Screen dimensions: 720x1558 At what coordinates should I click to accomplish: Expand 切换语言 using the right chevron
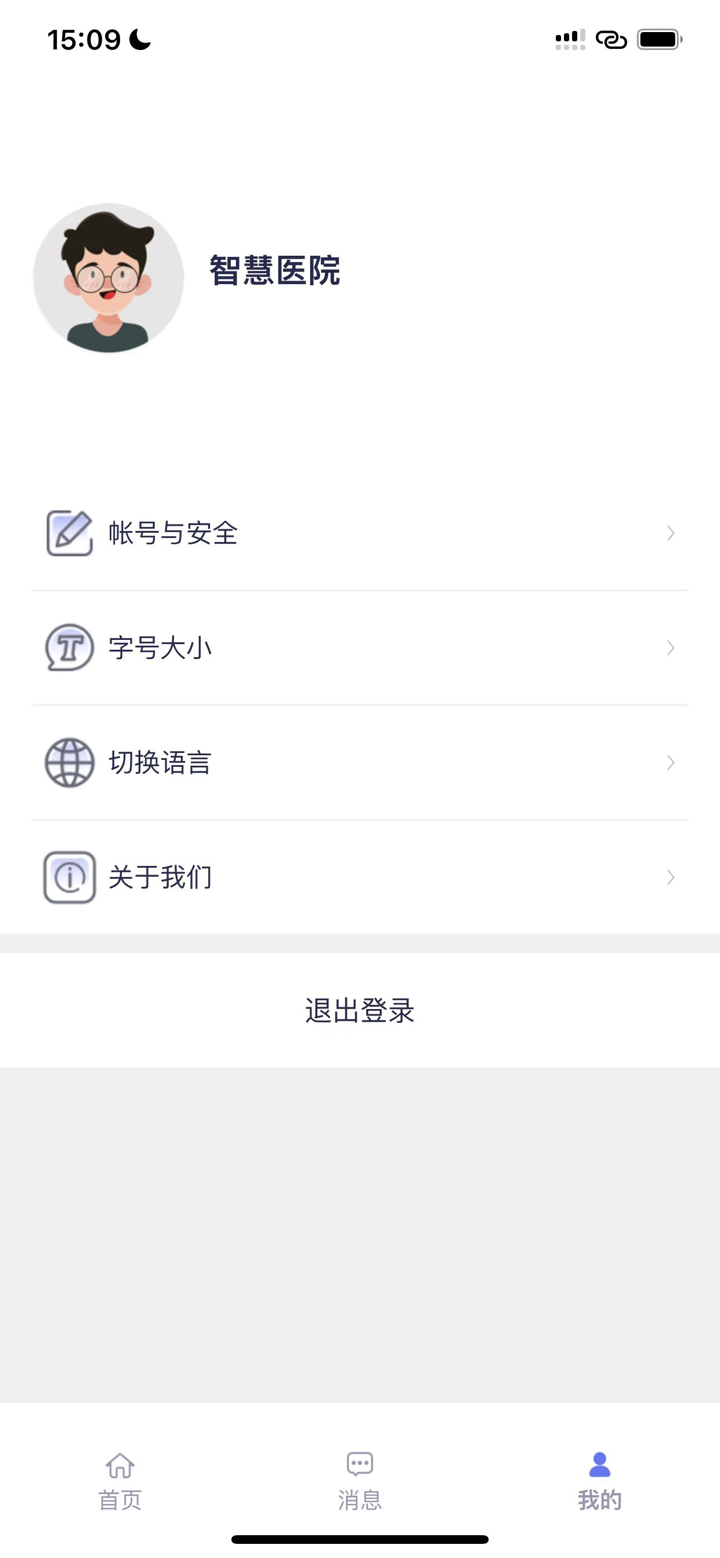pyautogui.click(x=670, y=762)
